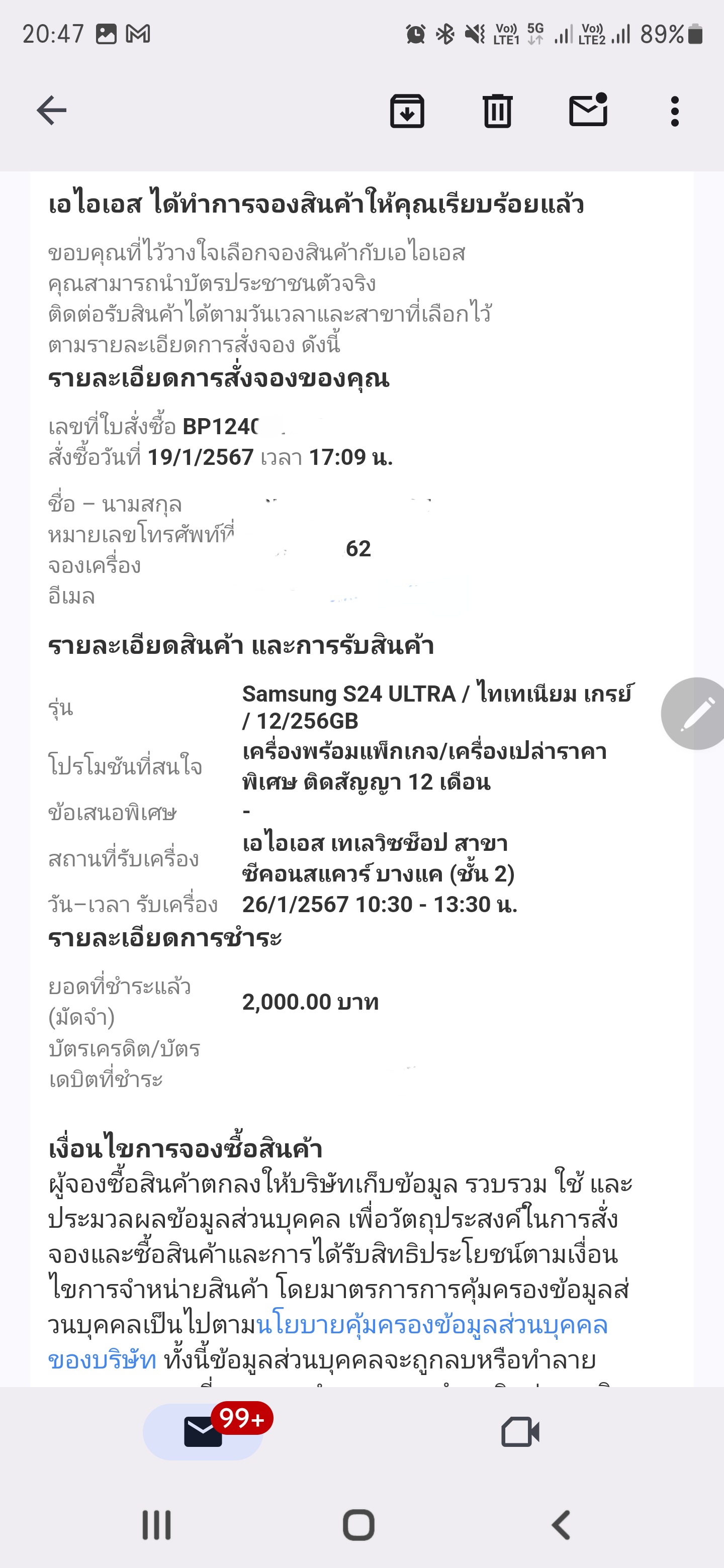Screen dimensions: 724x1568
Task: Switch to the Meet video tab
Action: (520, 1432)
